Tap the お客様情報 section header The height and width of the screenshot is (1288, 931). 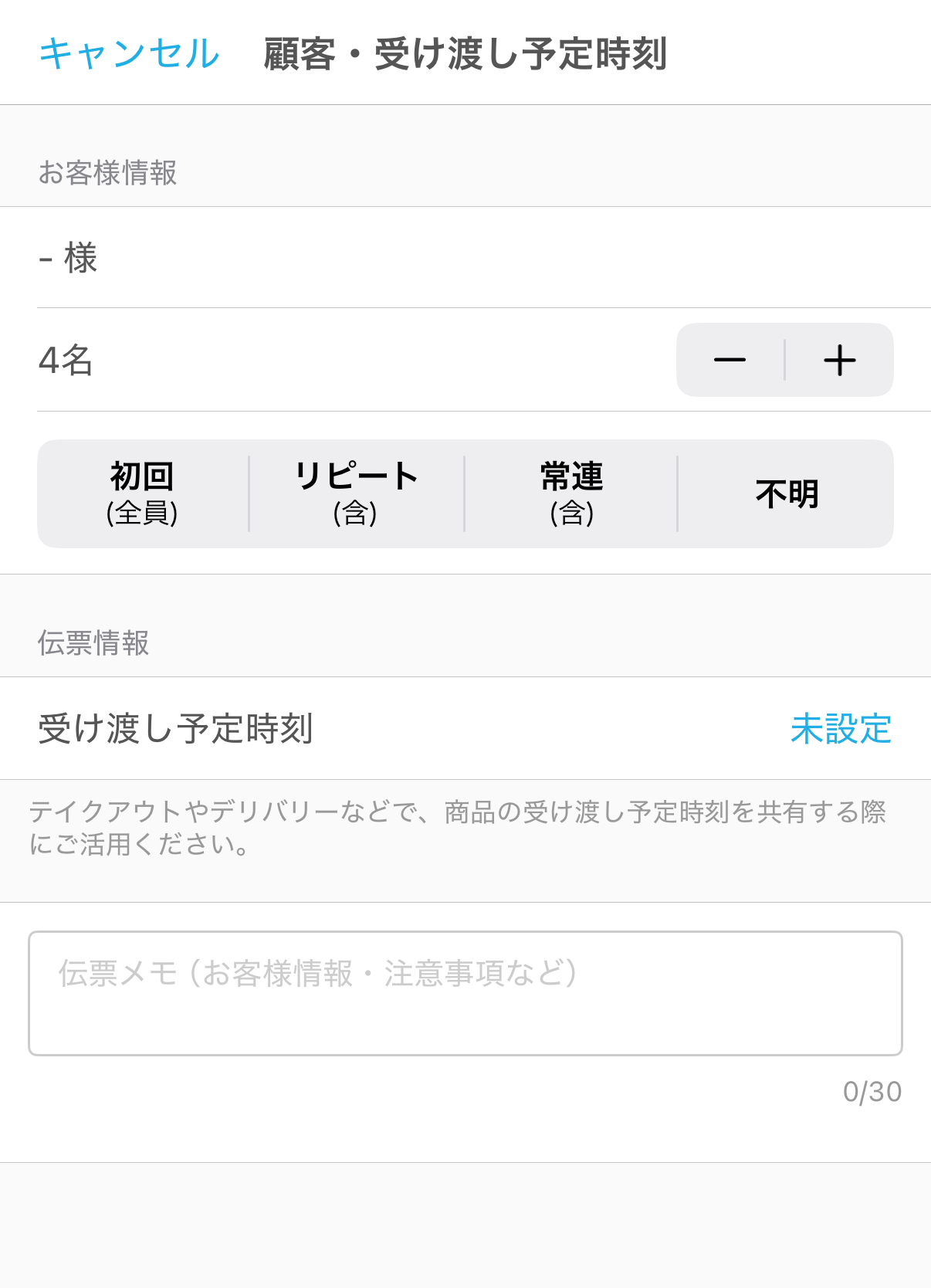tap(110, 171)
